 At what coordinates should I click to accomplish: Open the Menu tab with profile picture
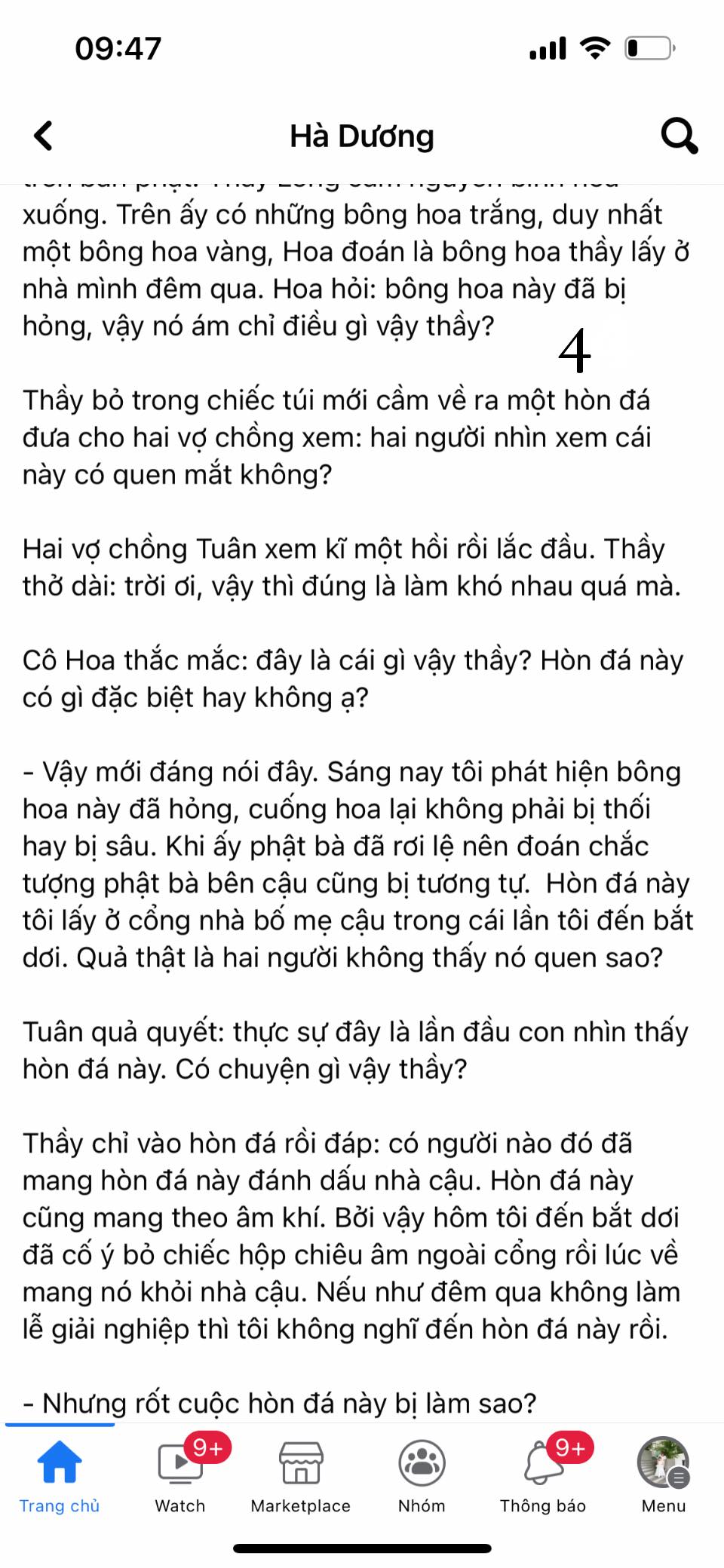point(663,1475)
